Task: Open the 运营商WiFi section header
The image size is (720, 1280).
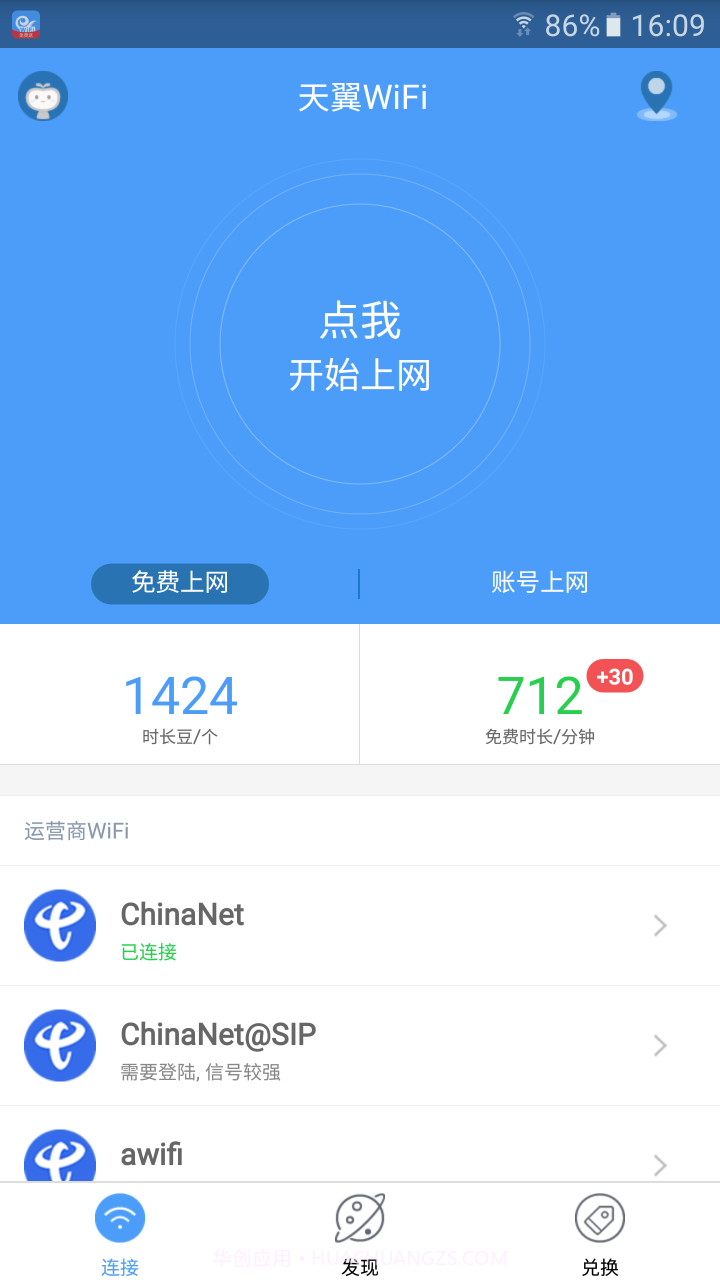Action: pyautogui.click(x=75, y=831)
